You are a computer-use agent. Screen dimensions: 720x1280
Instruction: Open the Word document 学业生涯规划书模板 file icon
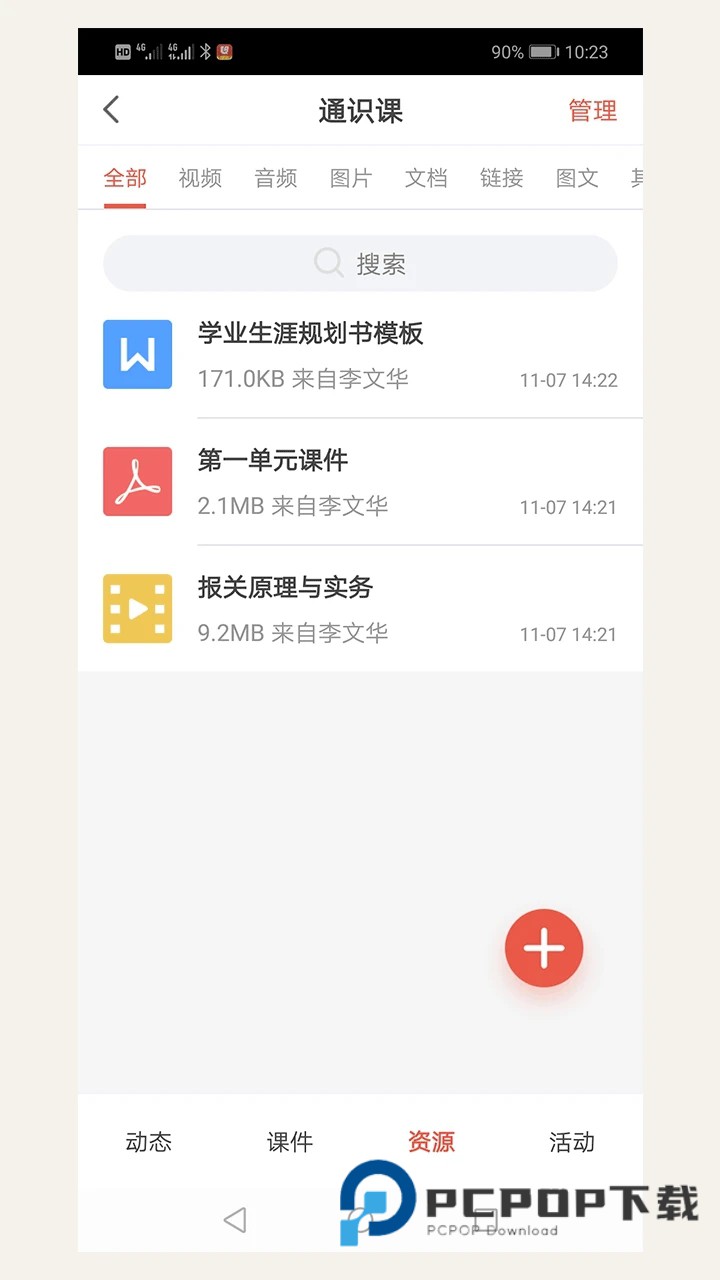point(137,354)
